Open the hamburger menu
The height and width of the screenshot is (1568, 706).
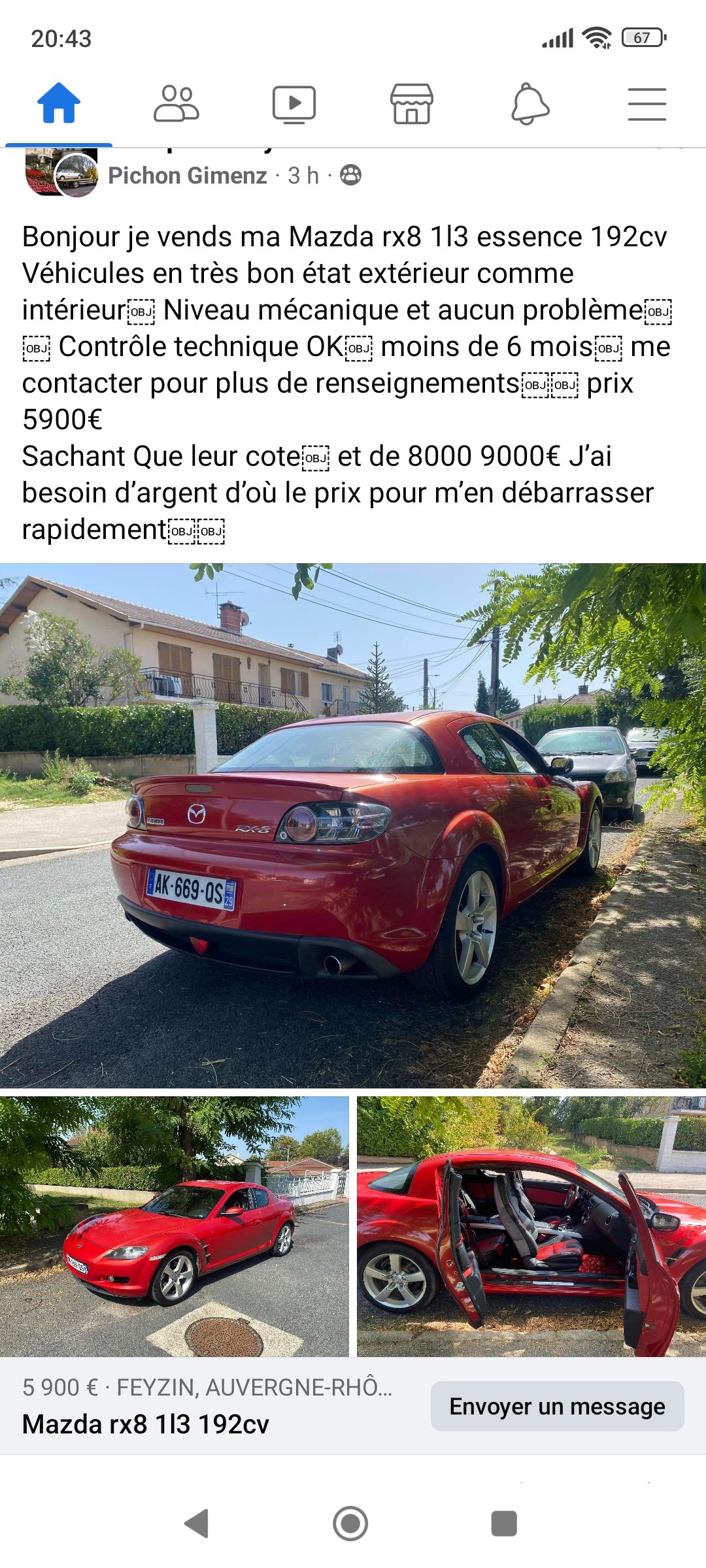(647, 105)
